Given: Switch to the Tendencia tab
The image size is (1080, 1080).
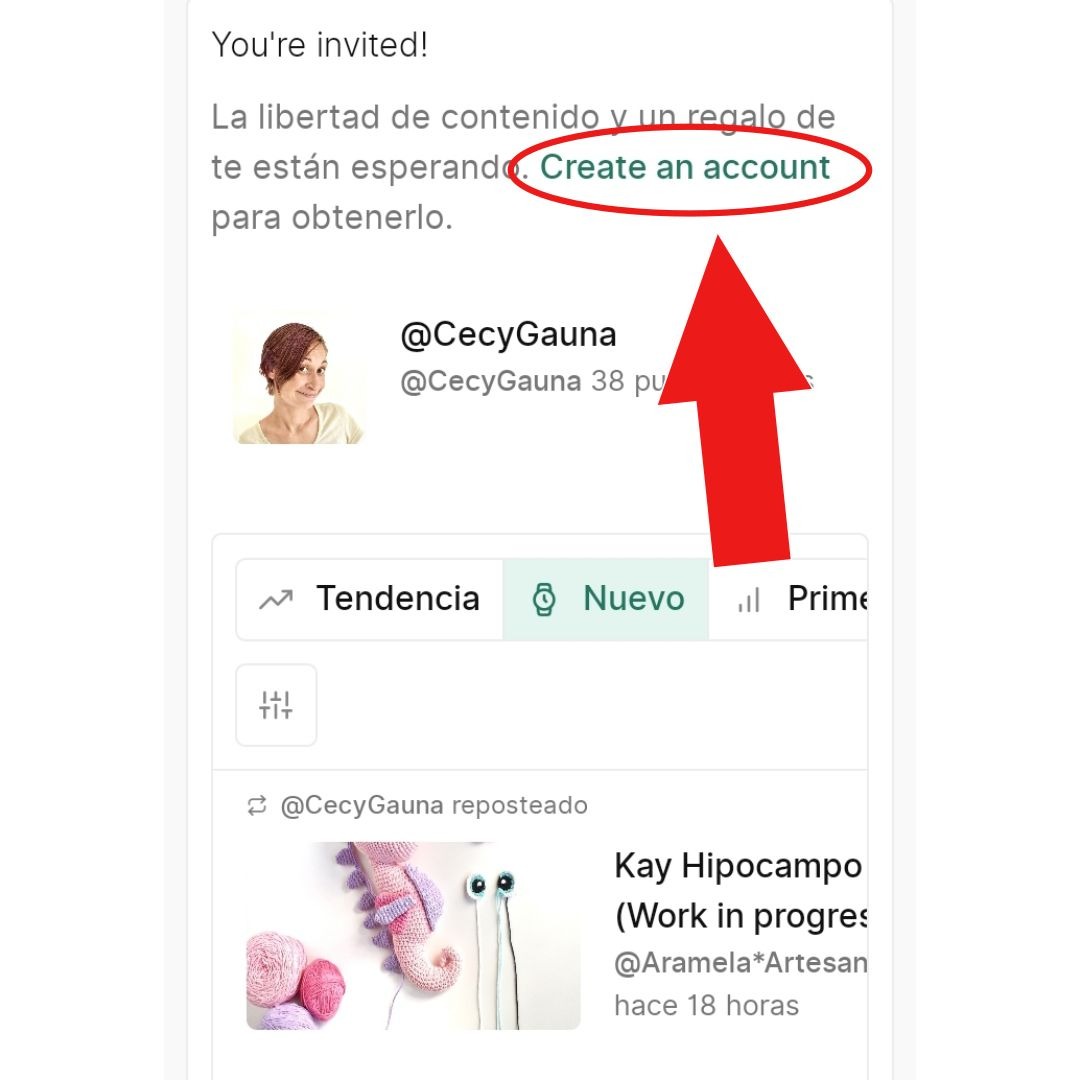Looking at the screenshot, I should [370, 599].
